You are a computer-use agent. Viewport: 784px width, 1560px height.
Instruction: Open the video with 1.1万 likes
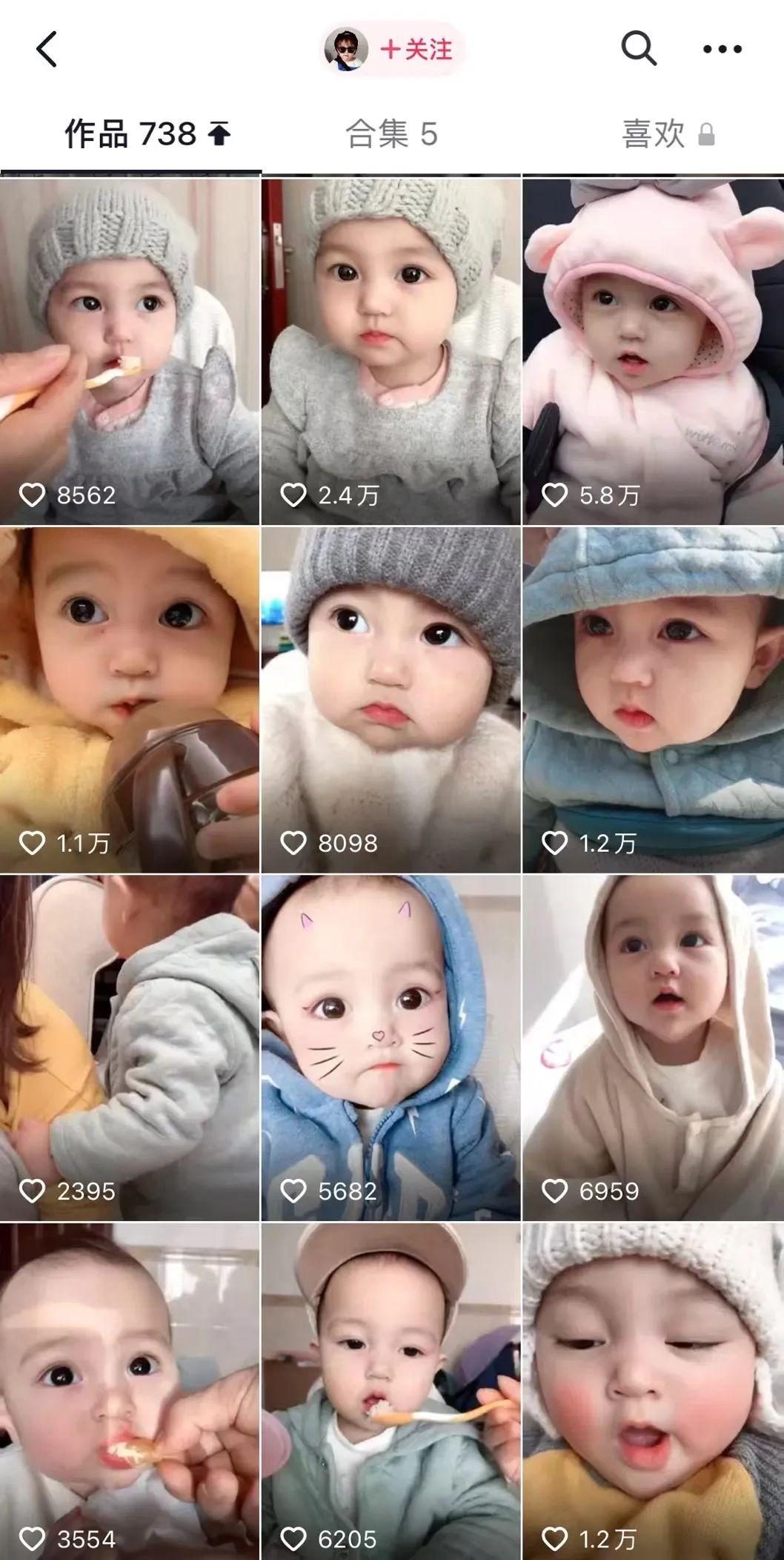[130, 700]
